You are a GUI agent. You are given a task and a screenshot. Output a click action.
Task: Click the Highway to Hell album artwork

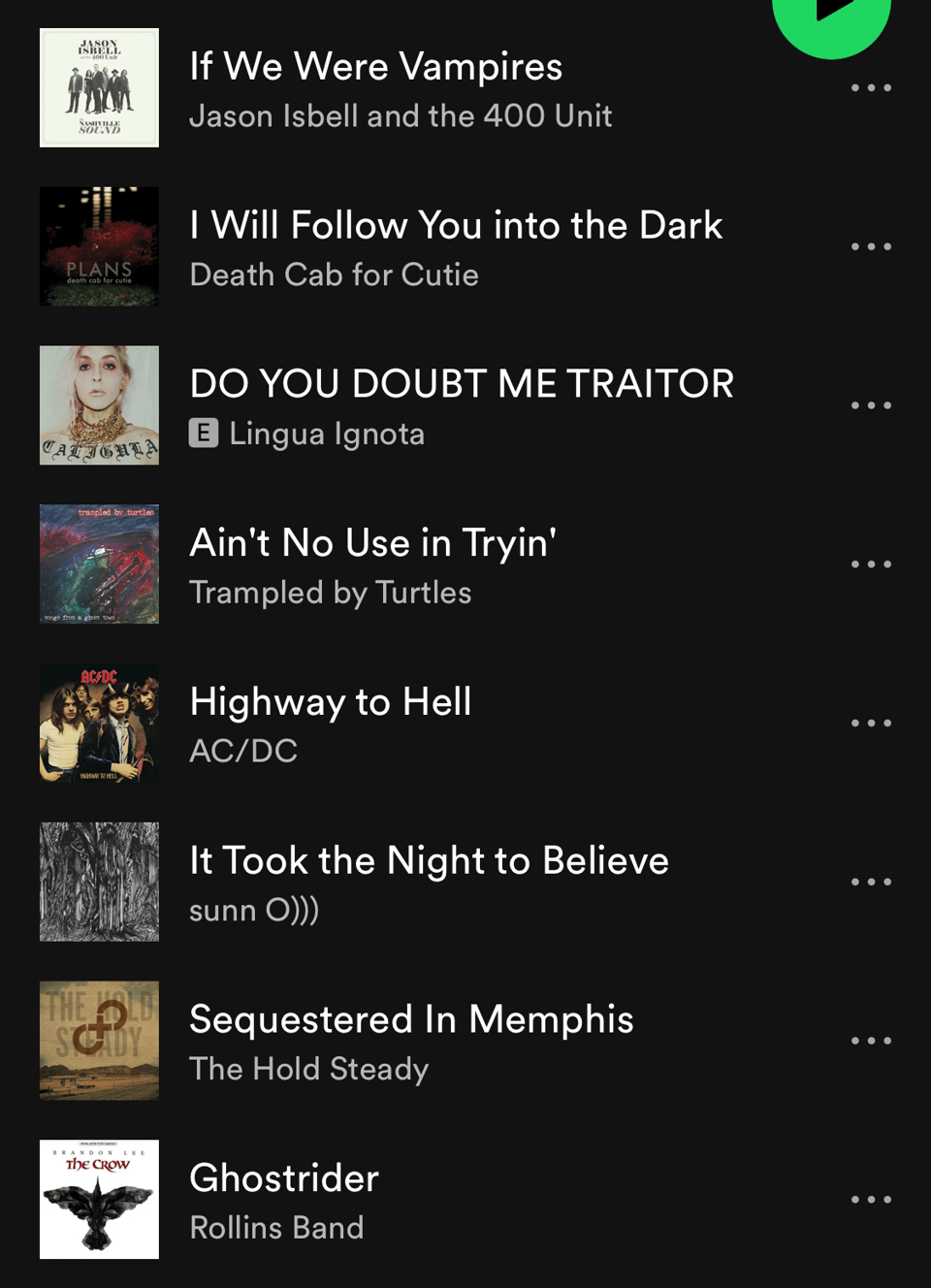click(x=99, y=722)
